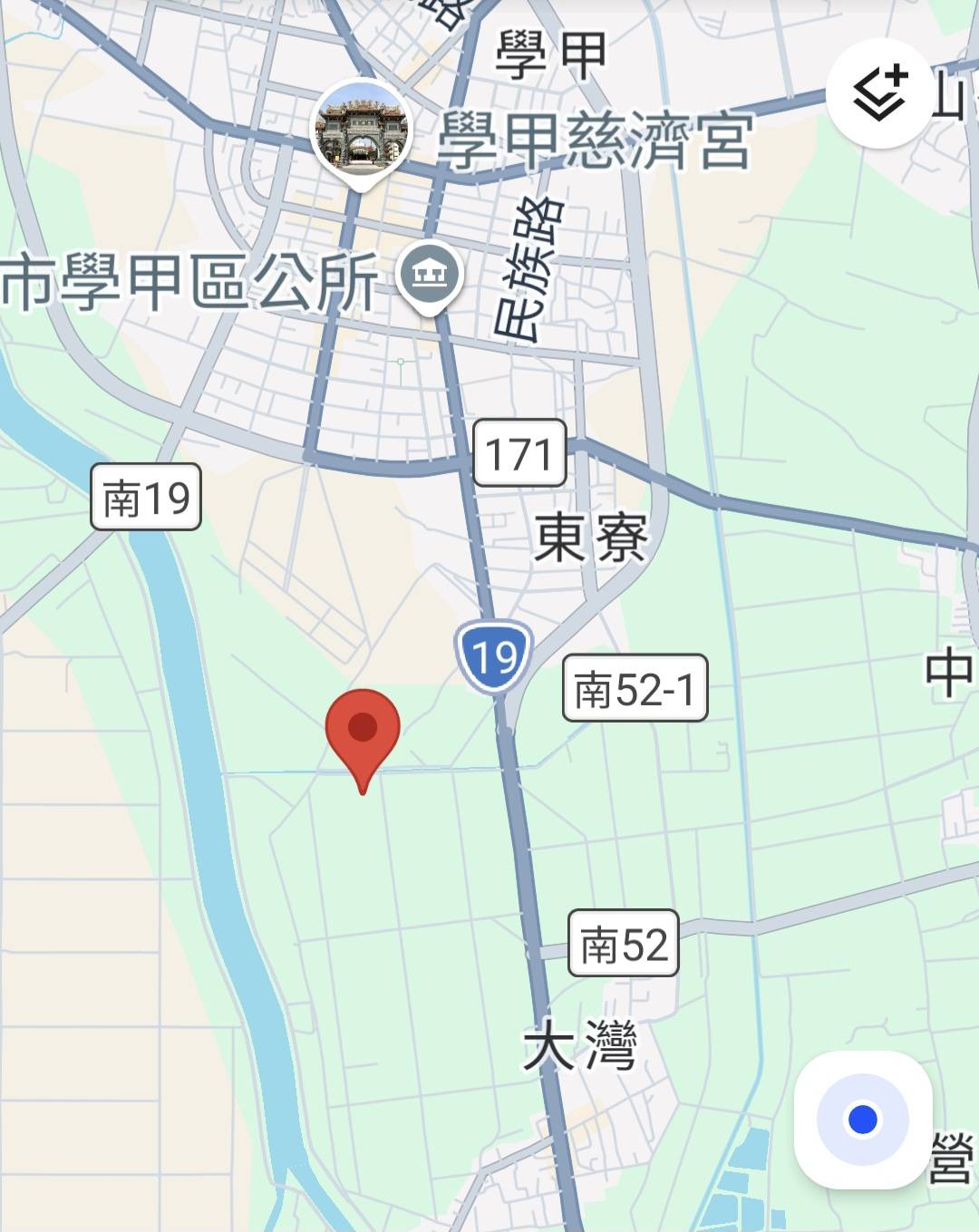Tap the 學甲區公所 government office marker
This screenshot has height=1232, width=979.
click(430, 274)
